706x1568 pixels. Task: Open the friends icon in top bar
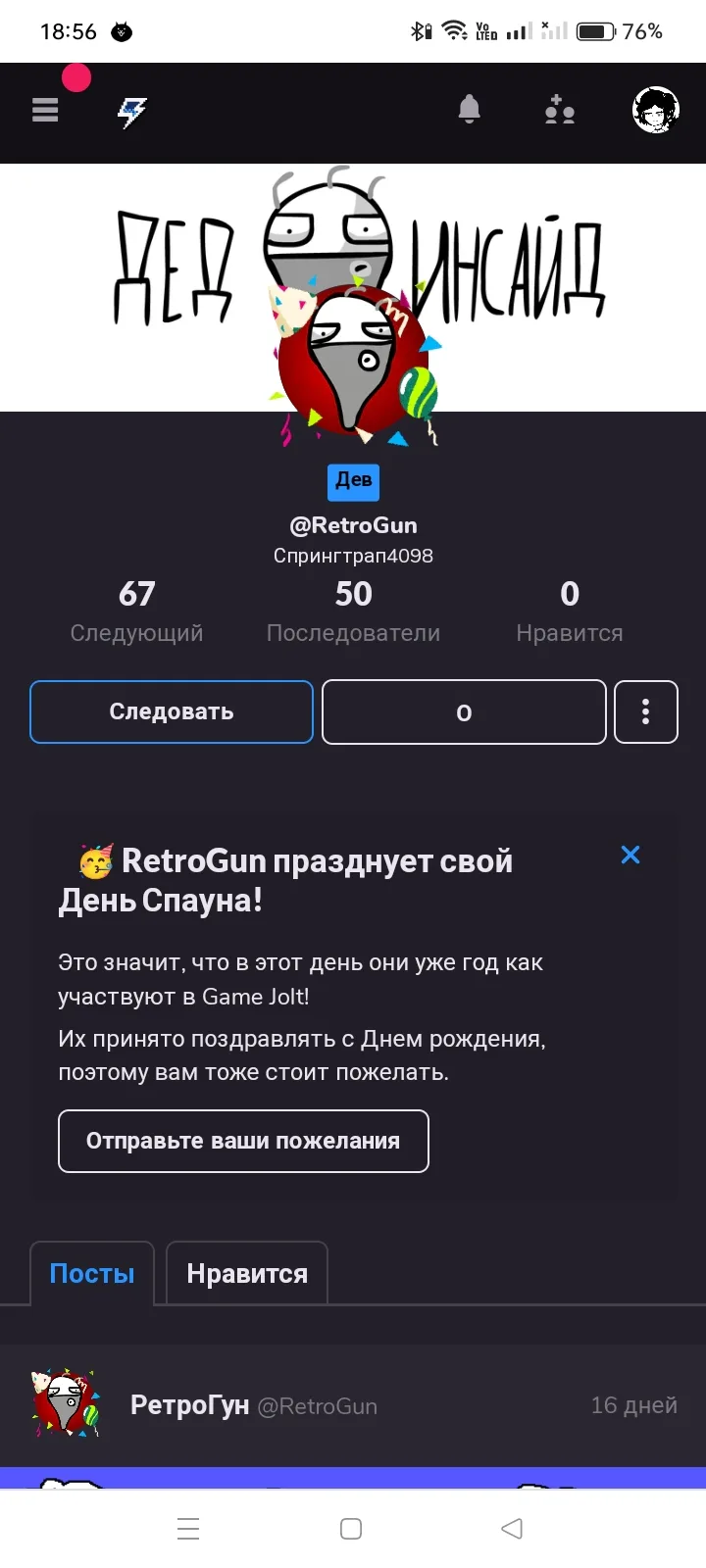pos(560,111)
